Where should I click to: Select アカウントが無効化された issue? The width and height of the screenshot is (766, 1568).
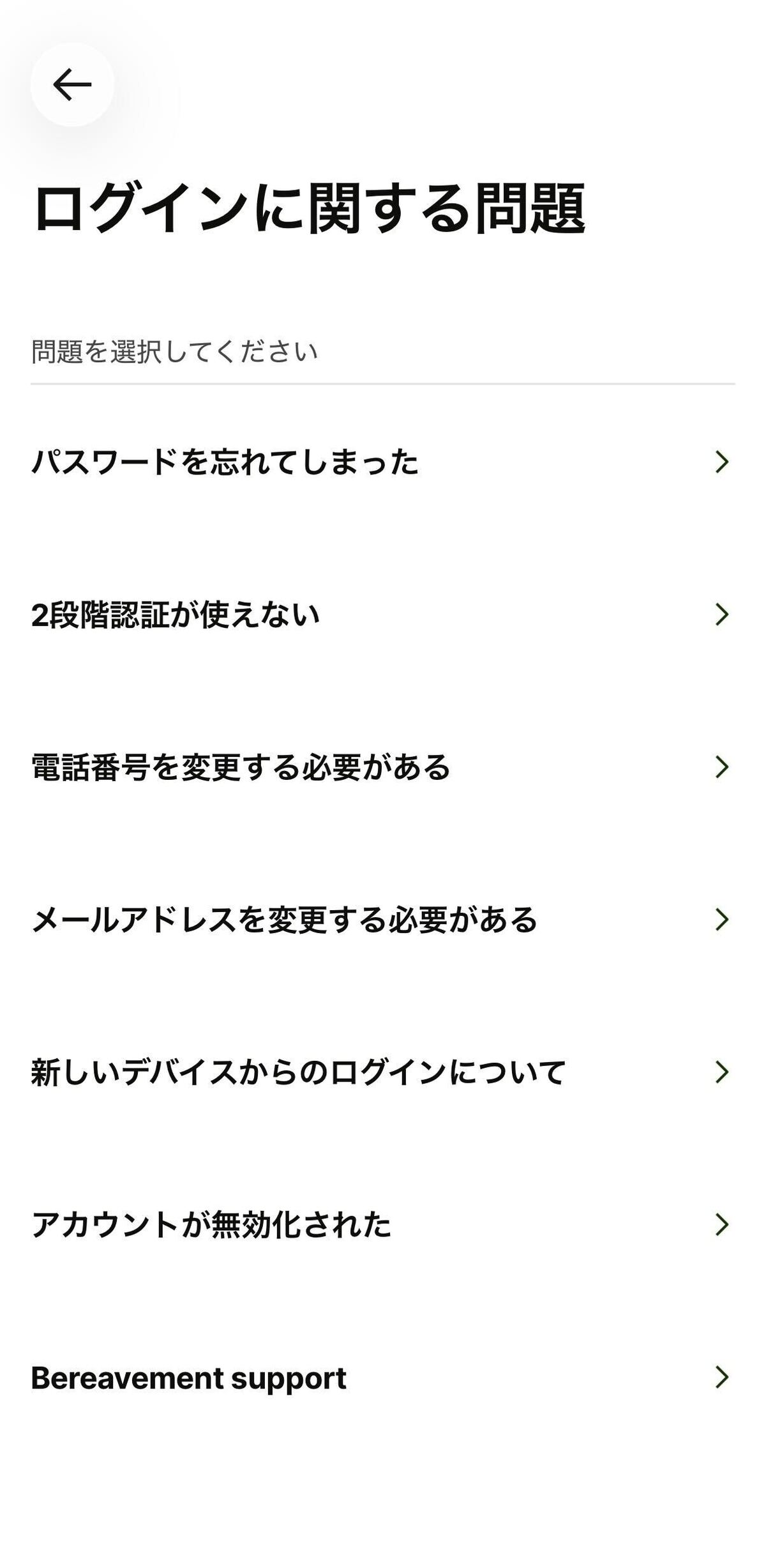coord(382,1225)
